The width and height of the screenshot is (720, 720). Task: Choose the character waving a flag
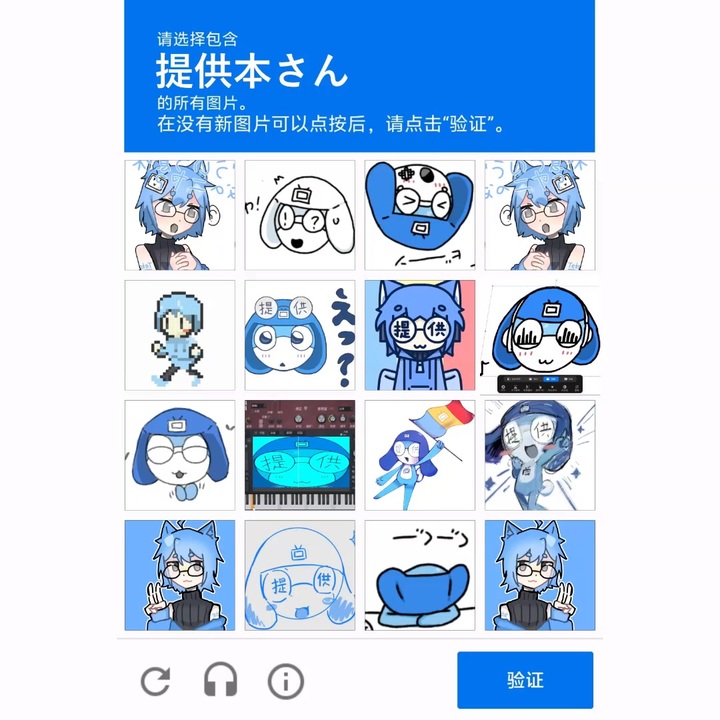pos(420,455)
